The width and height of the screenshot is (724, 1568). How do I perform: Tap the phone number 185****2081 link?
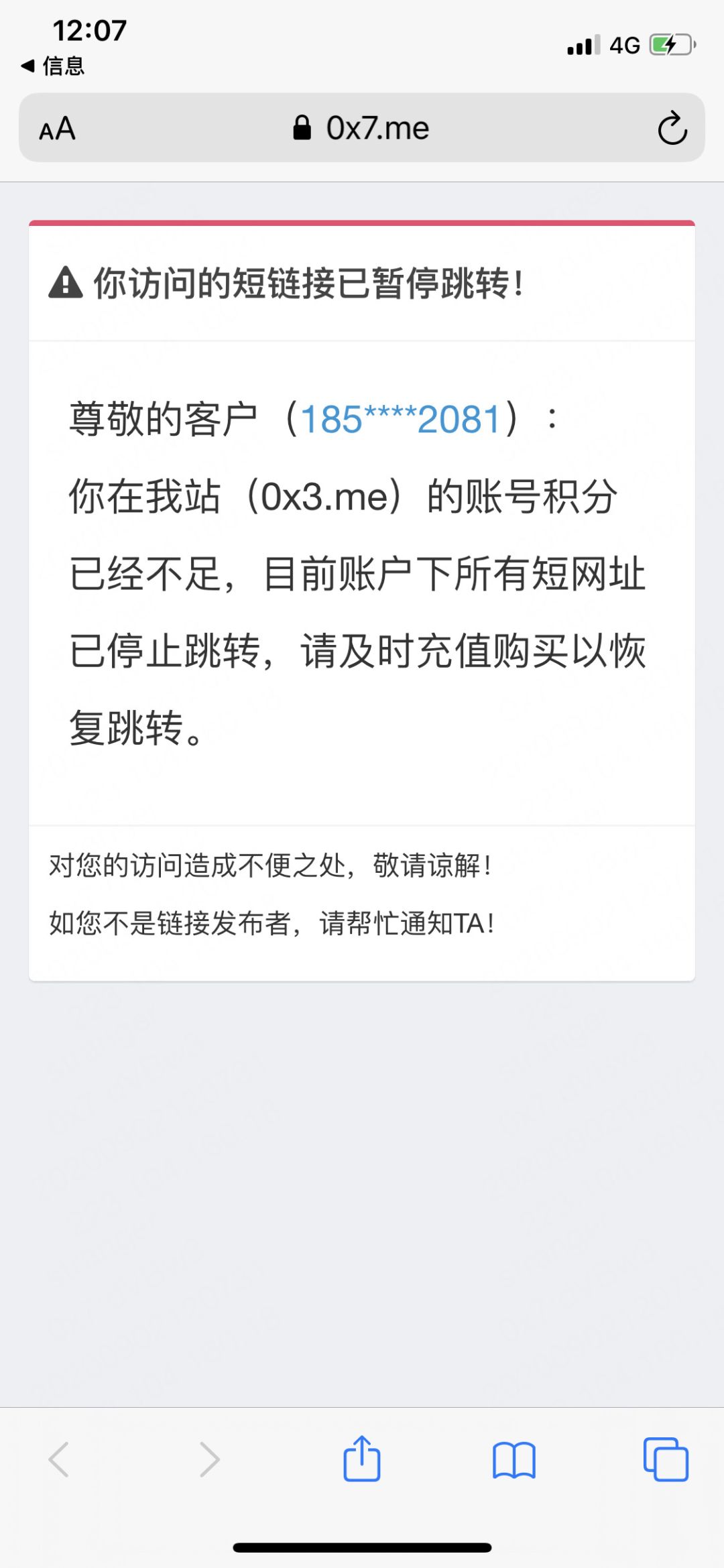pyautogui.click(x=400, y=419)
